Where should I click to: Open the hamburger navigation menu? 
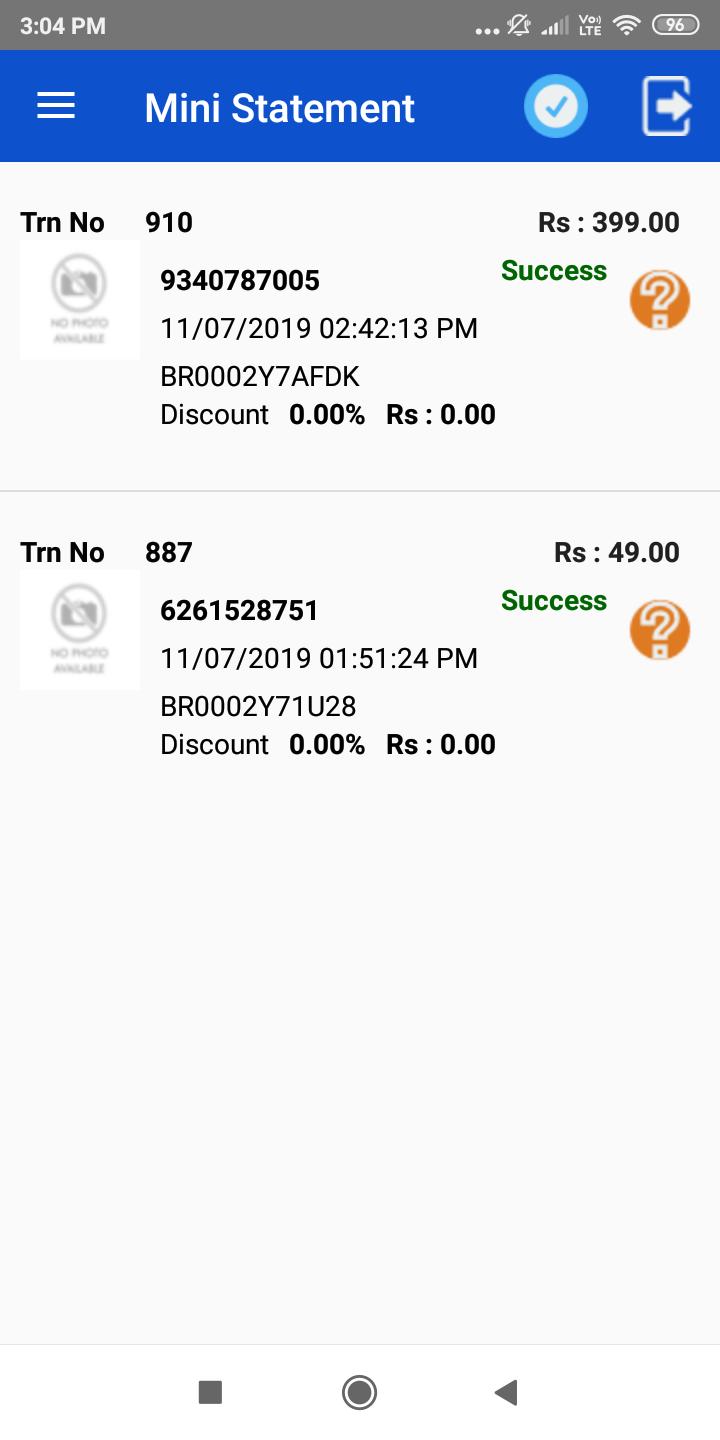pos(56,106)
